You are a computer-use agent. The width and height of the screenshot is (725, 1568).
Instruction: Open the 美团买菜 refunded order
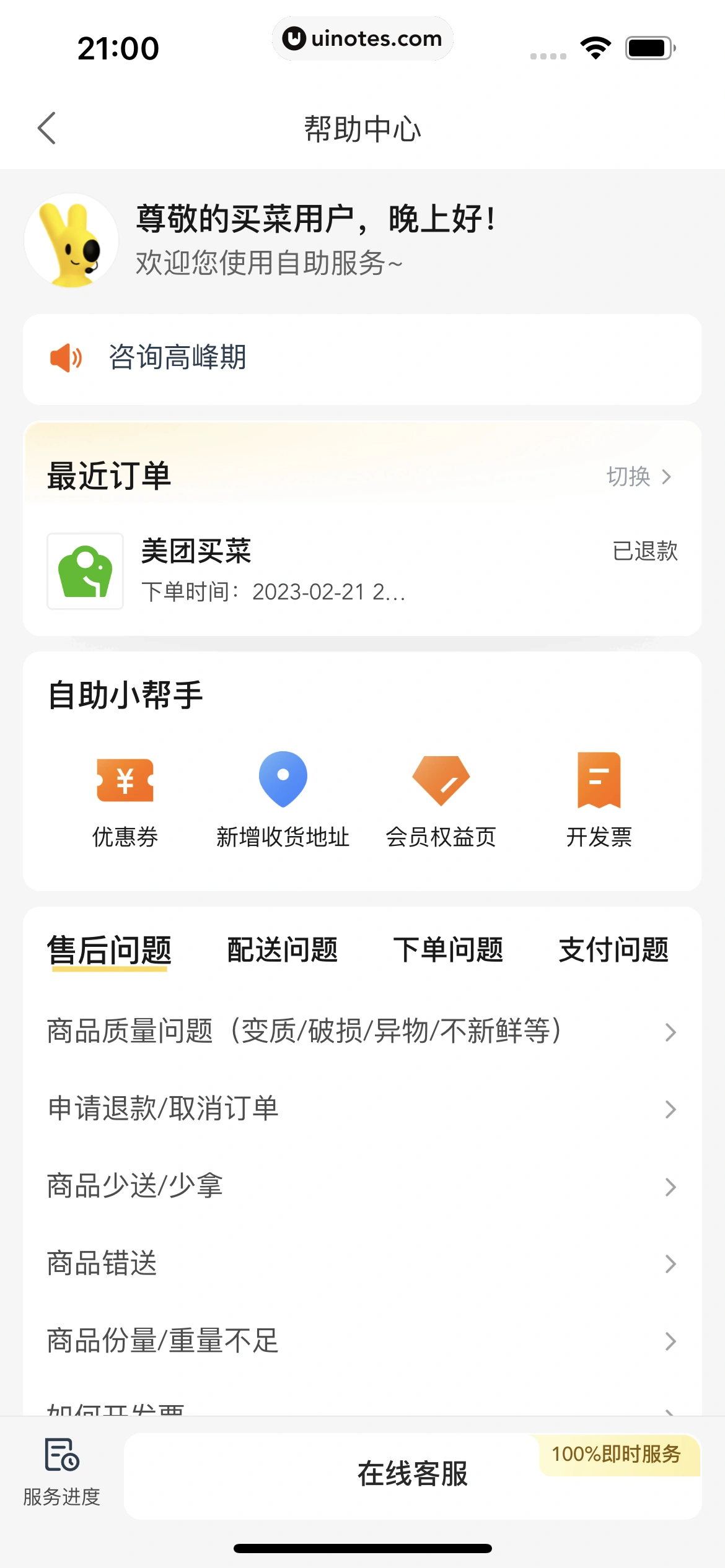pos(362,571)
